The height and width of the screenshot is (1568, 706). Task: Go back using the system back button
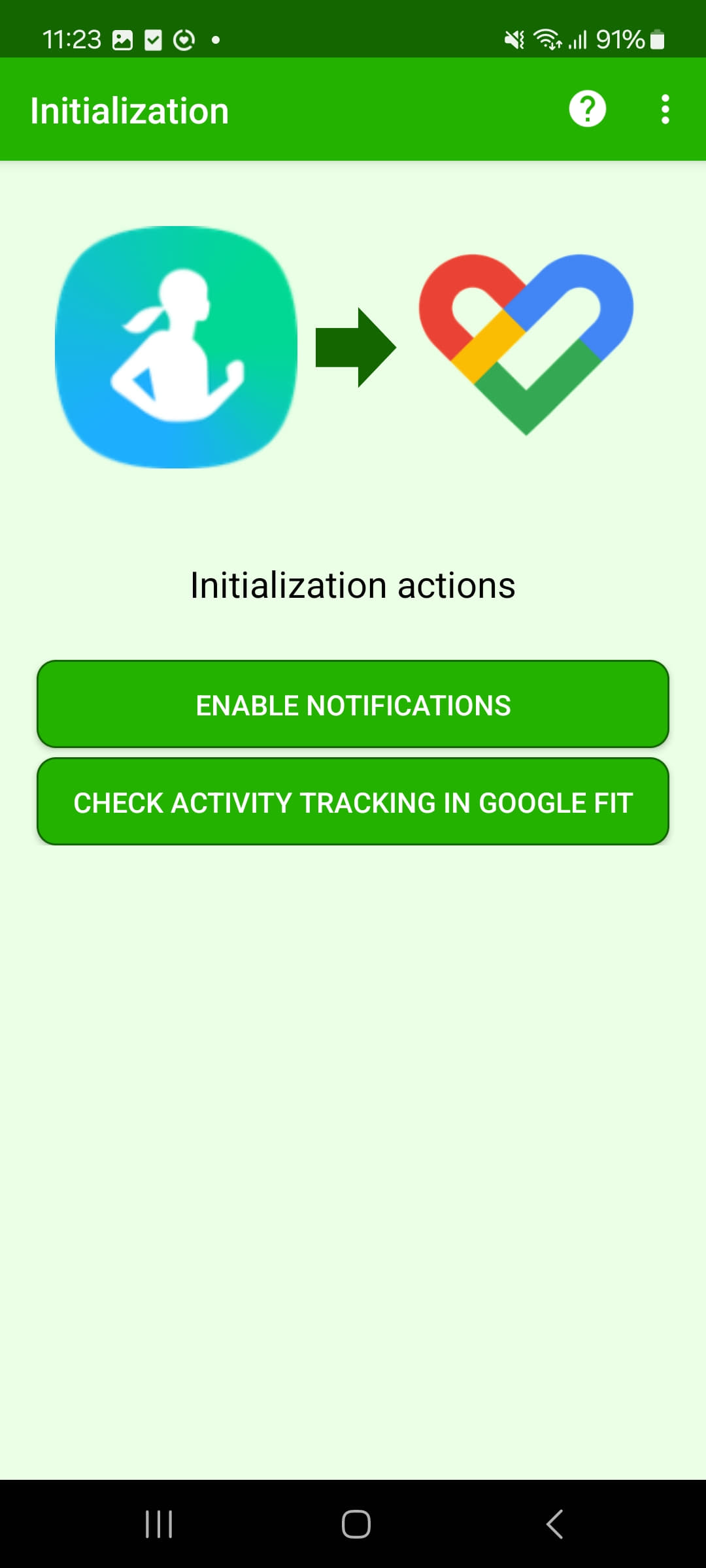[554, 1524]
